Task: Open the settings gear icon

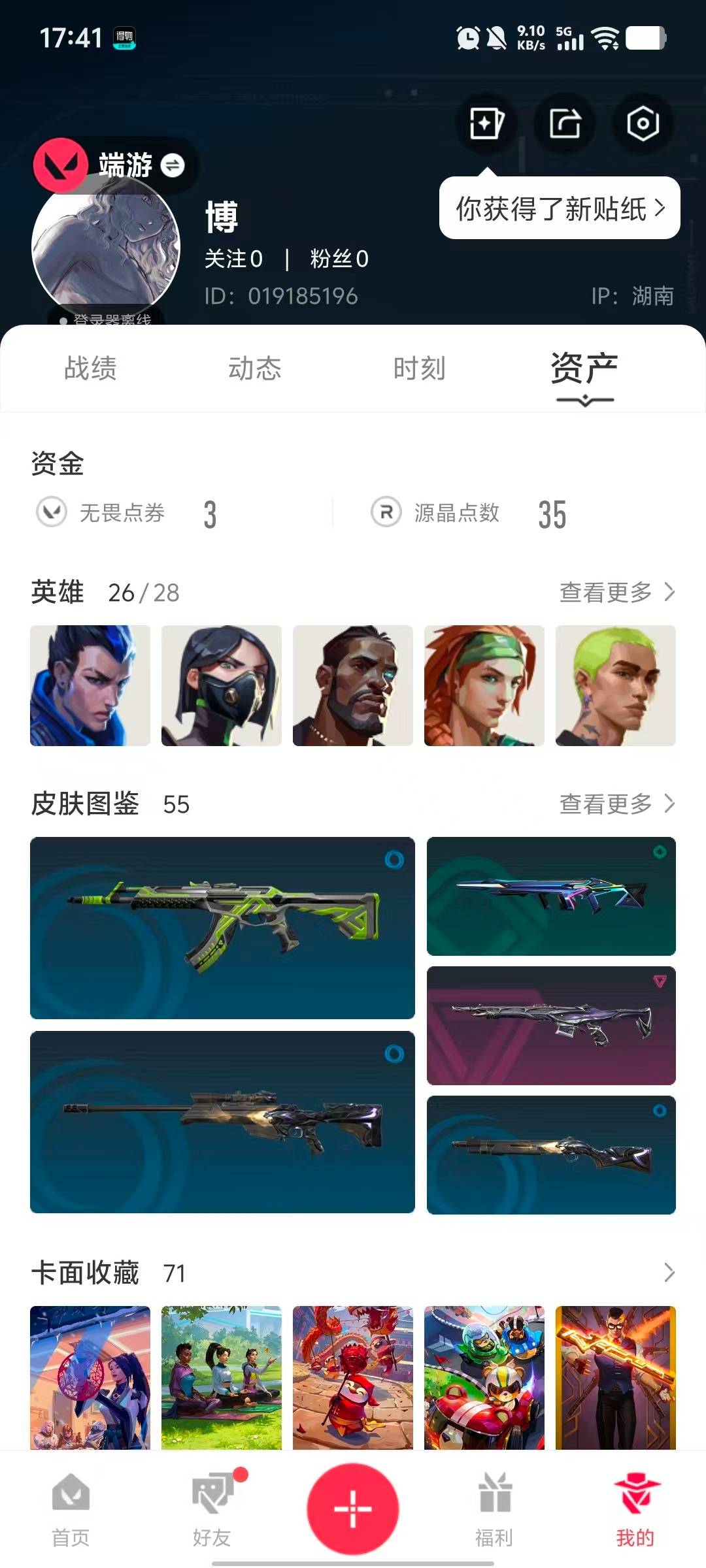Action: coord(643,123)
